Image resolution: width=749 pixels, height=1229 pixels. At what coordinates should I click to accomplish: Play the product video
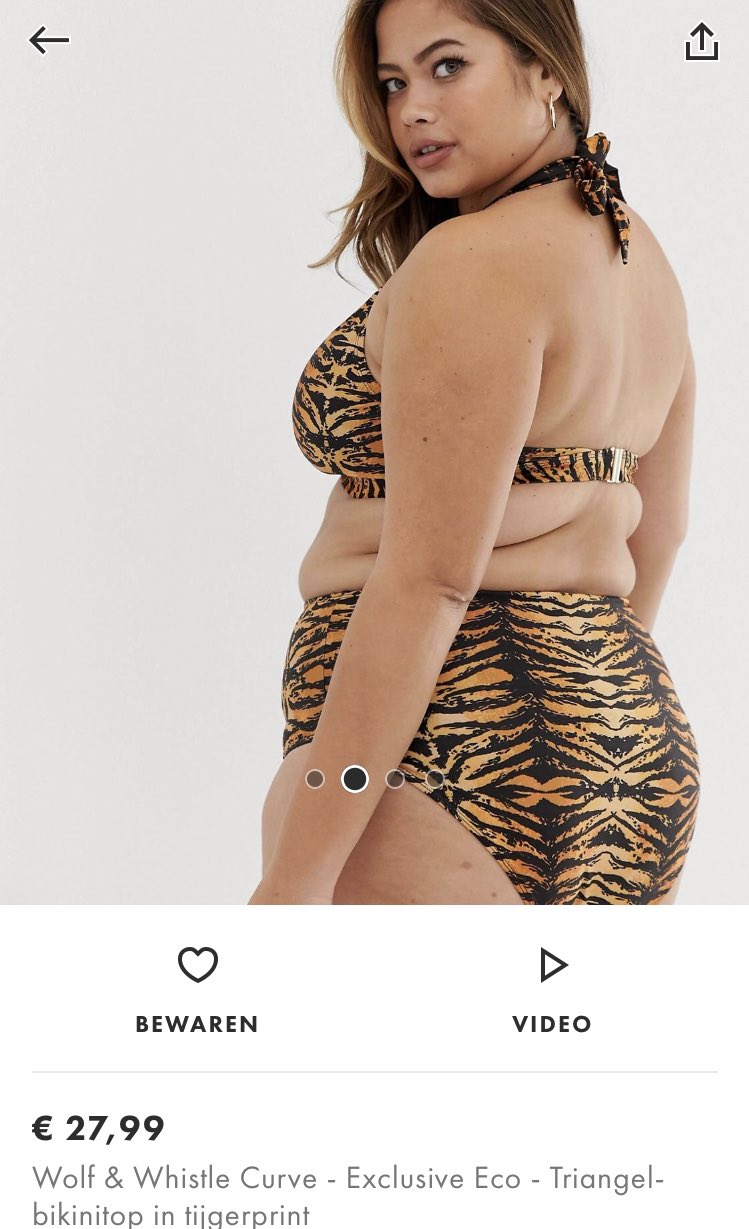[x=552, y=987]
